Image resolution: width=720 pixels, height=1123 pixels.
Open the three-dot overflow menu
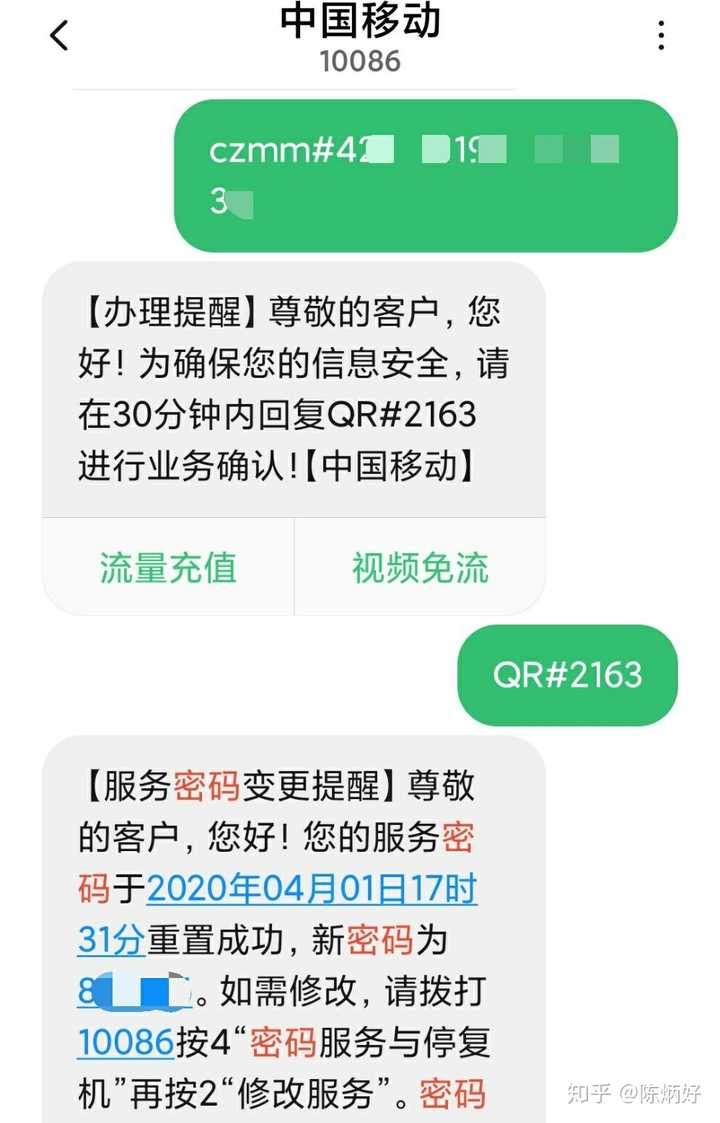[x=661, y=36]
